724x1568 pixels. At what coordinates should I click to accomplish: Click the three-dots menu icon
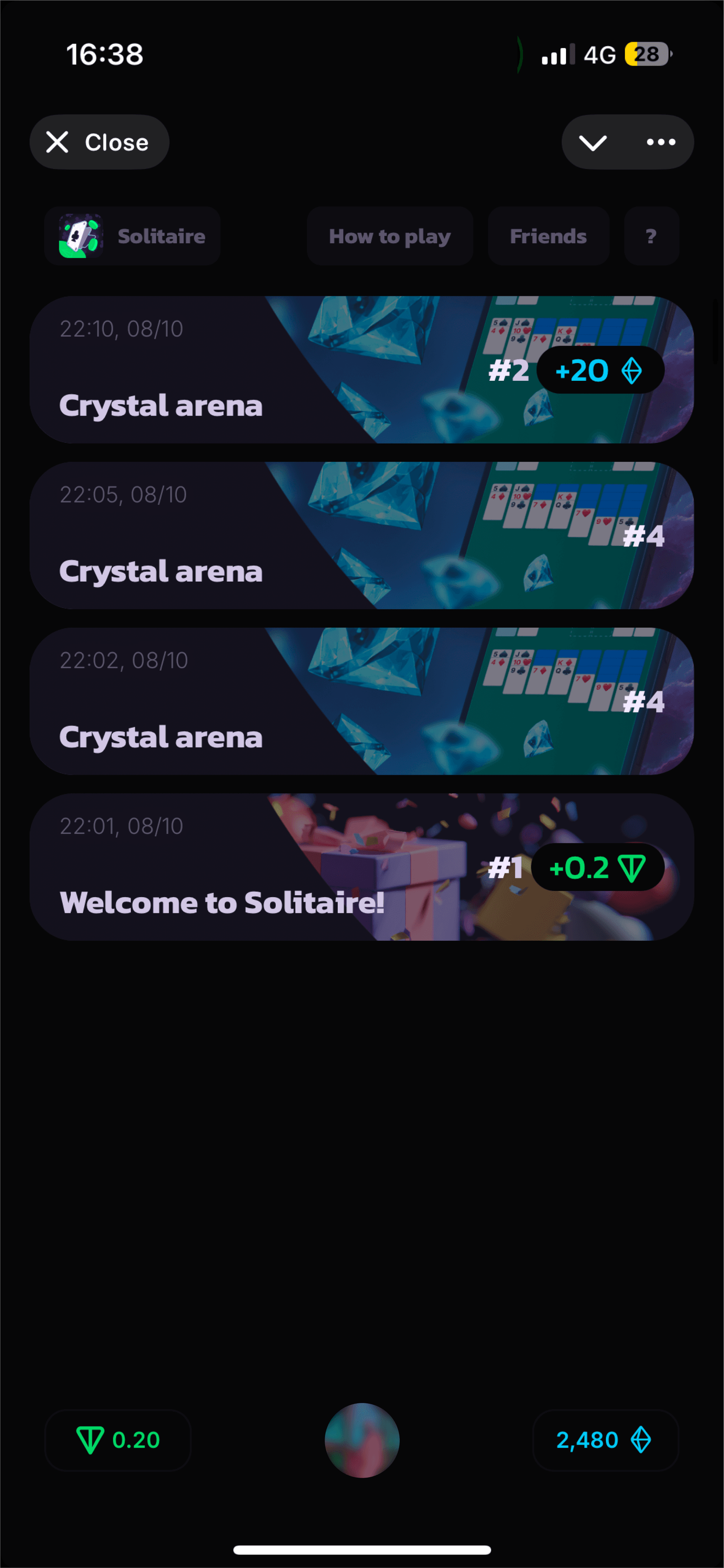coord(661,142)
